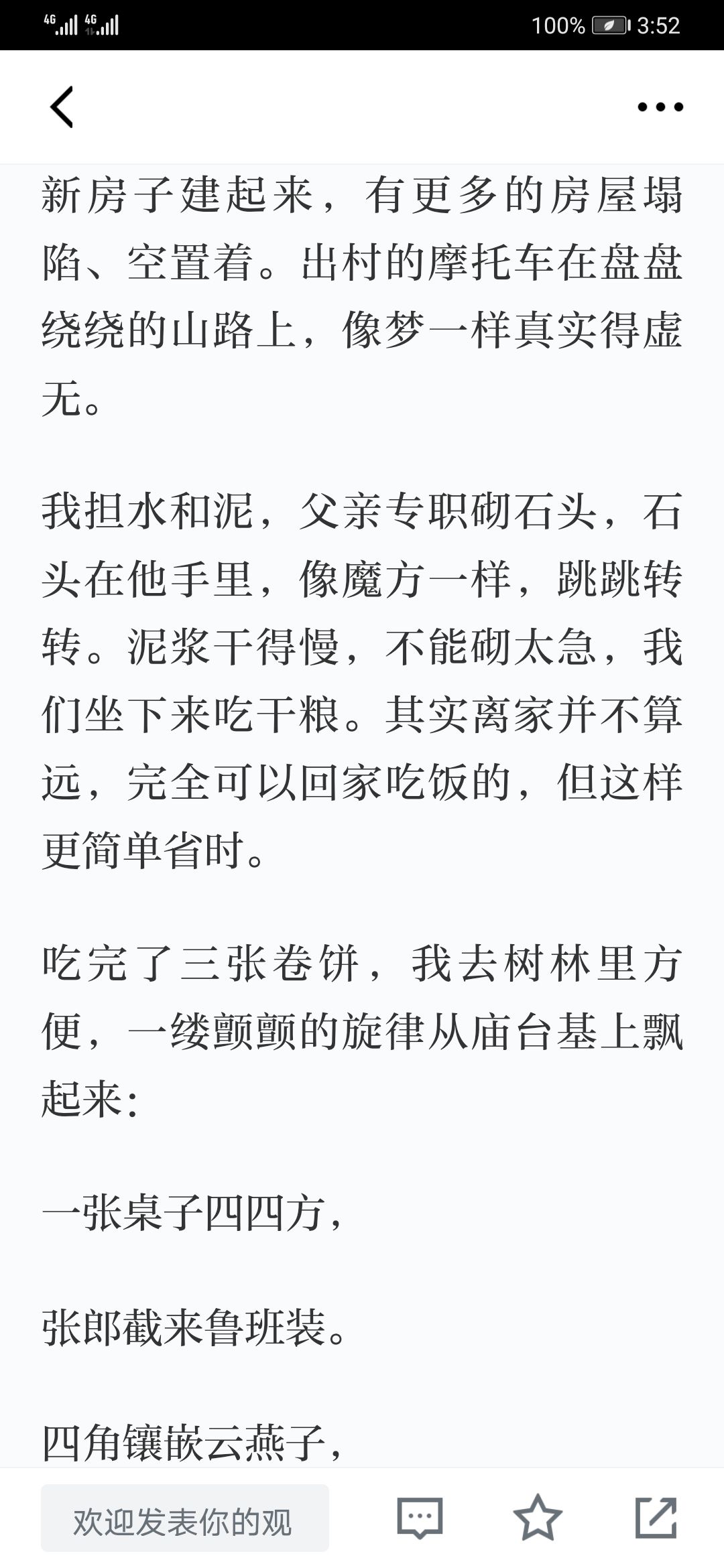Tap the comment input field
The height and width of the screenshot is (1568, 724).
click(x=185, y=1518)
